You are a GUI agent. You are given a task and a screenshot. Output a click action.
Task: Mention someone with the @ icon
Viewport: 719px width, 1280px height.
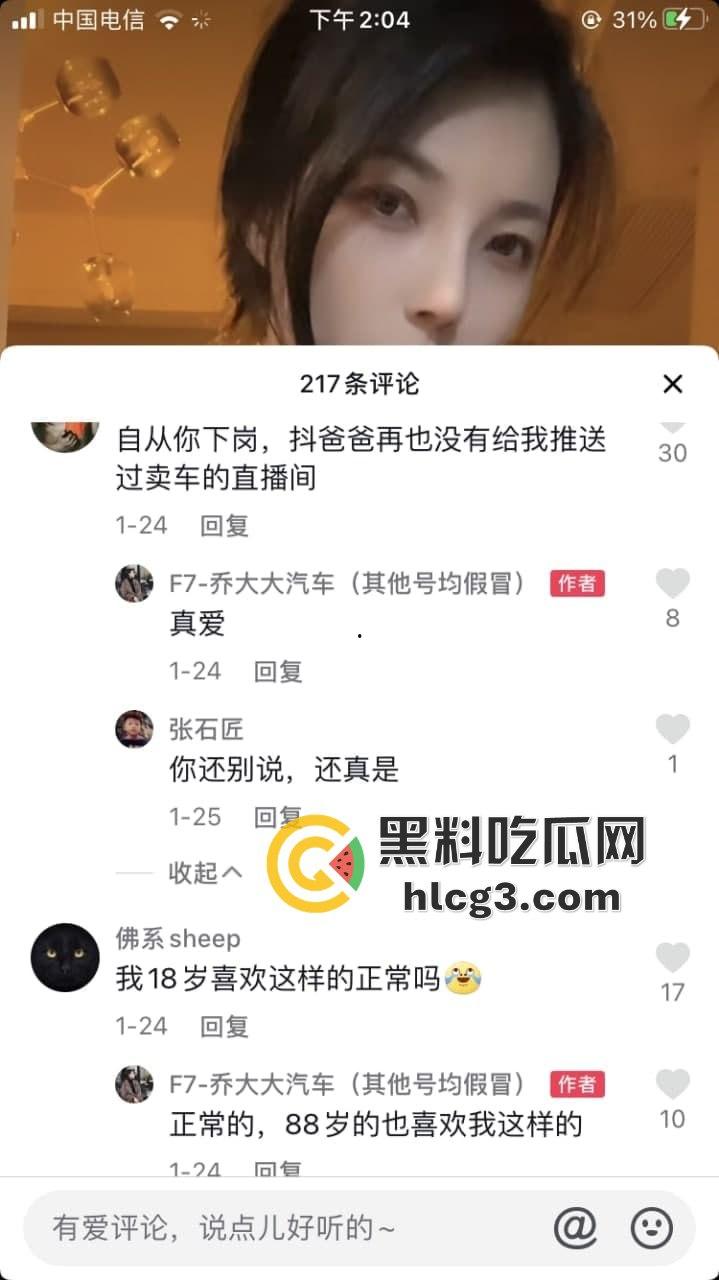[575, 1228]
